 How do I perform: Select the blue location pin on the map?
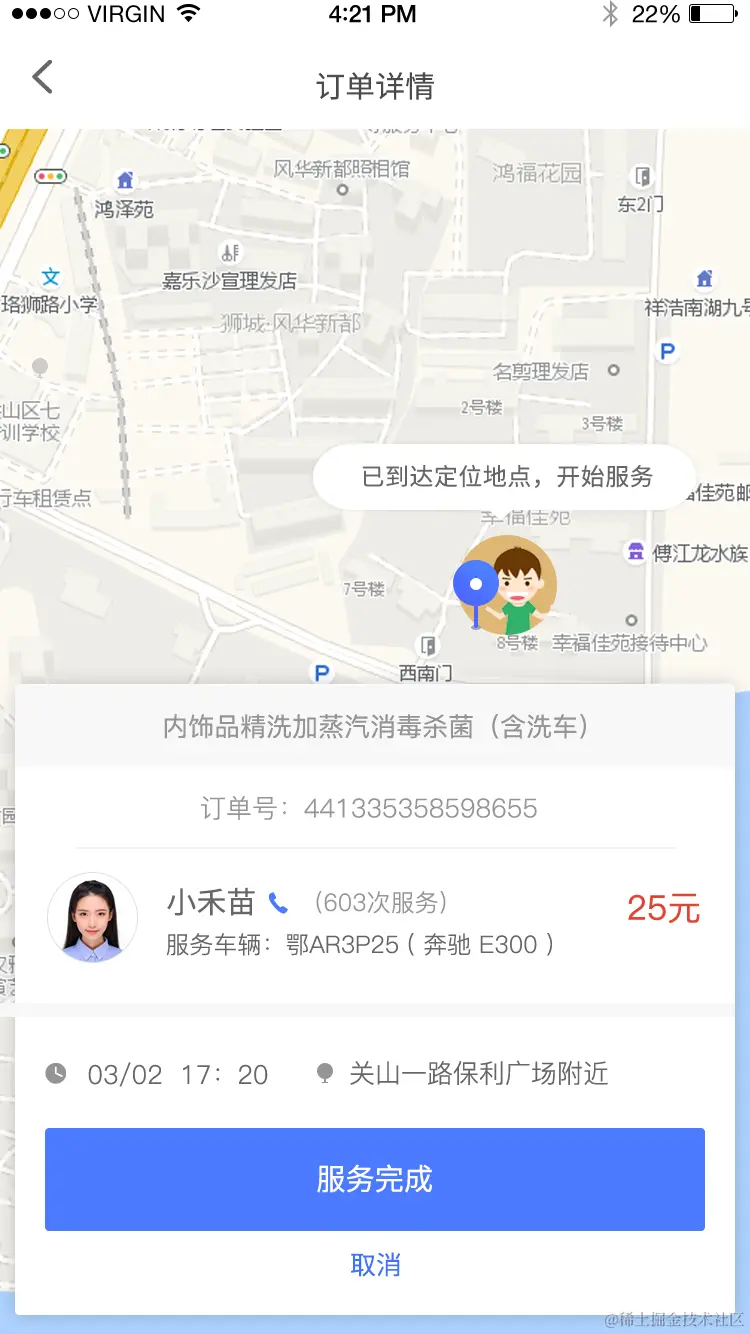(476, 585)
